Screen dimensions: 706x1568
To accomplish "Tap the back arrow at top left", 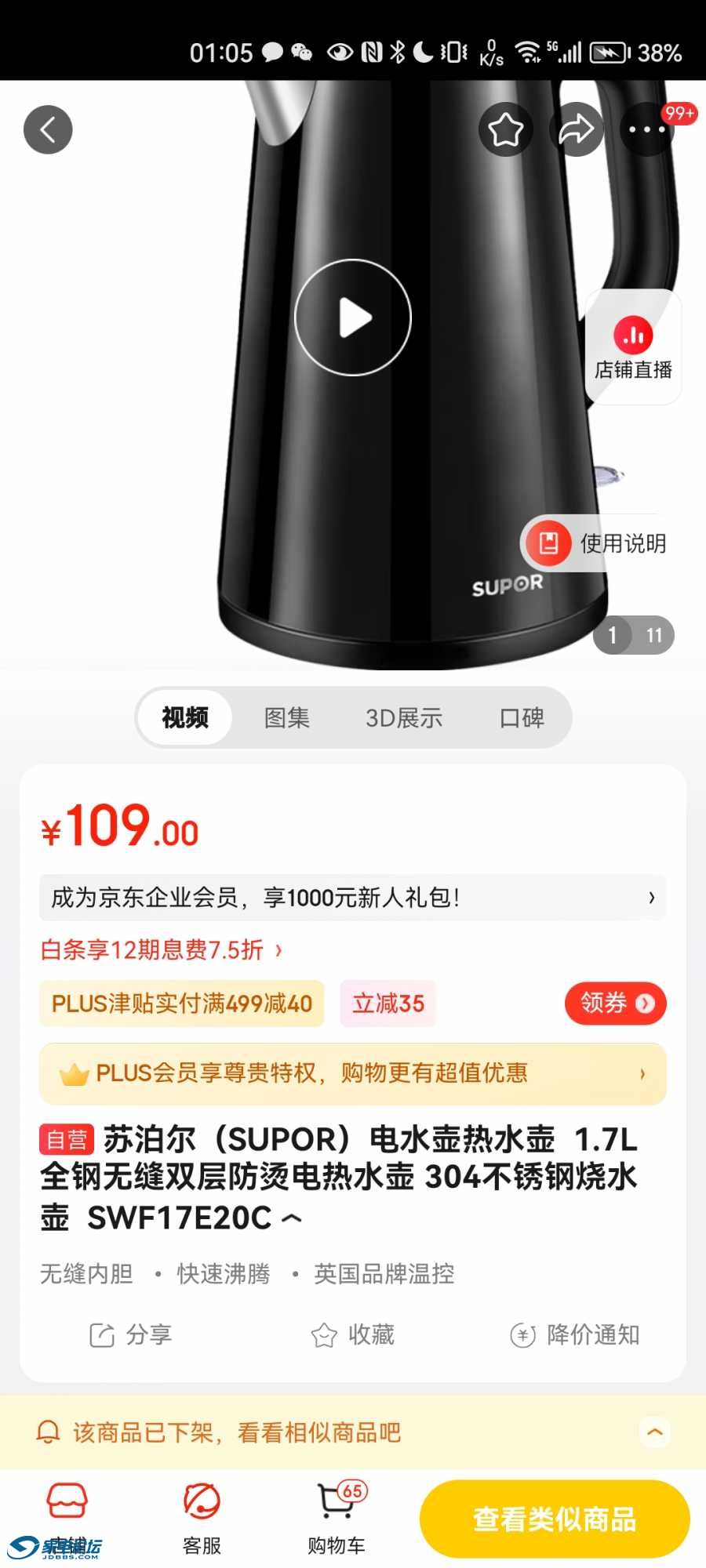I will (48, 129).
